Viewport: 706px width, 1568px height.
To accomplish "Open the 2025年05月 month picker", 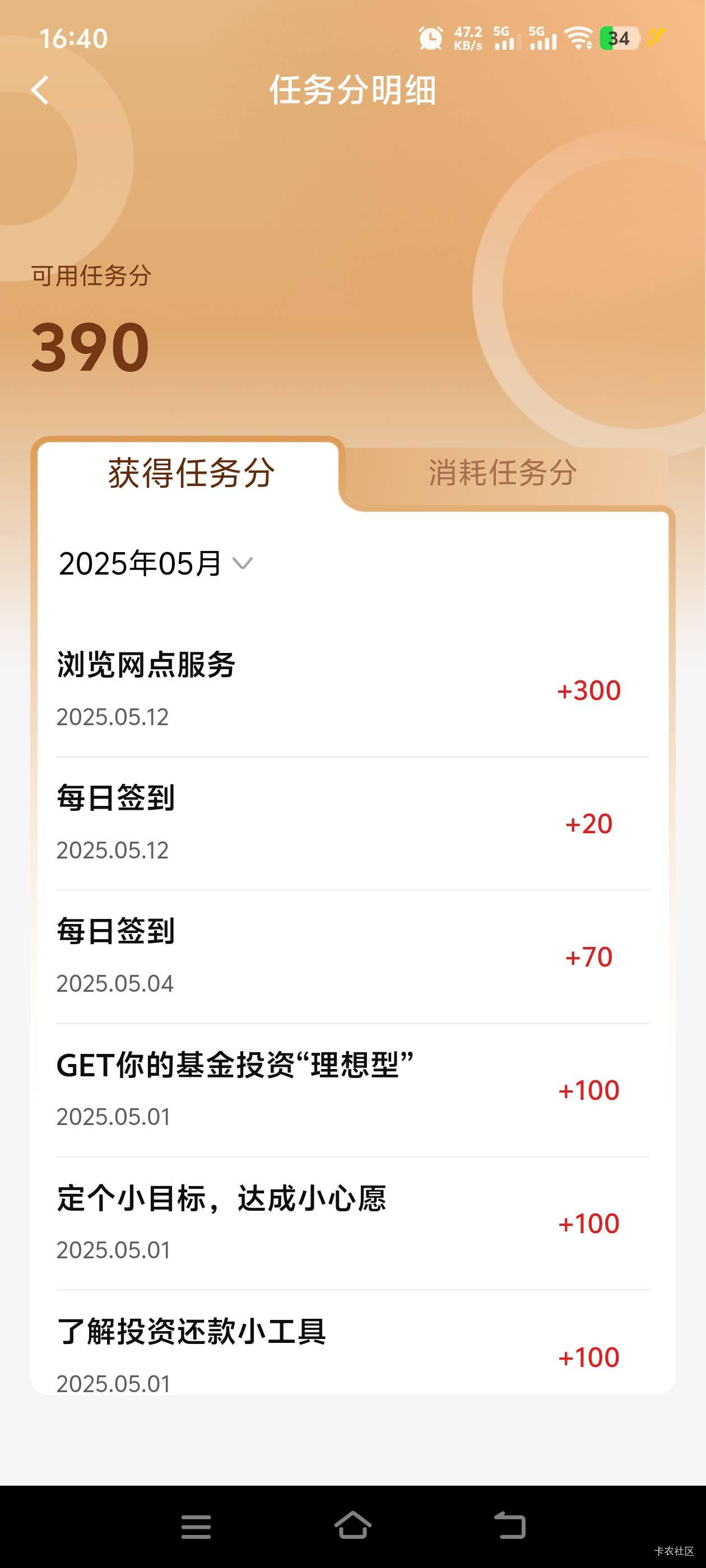I will pos(155,563).
